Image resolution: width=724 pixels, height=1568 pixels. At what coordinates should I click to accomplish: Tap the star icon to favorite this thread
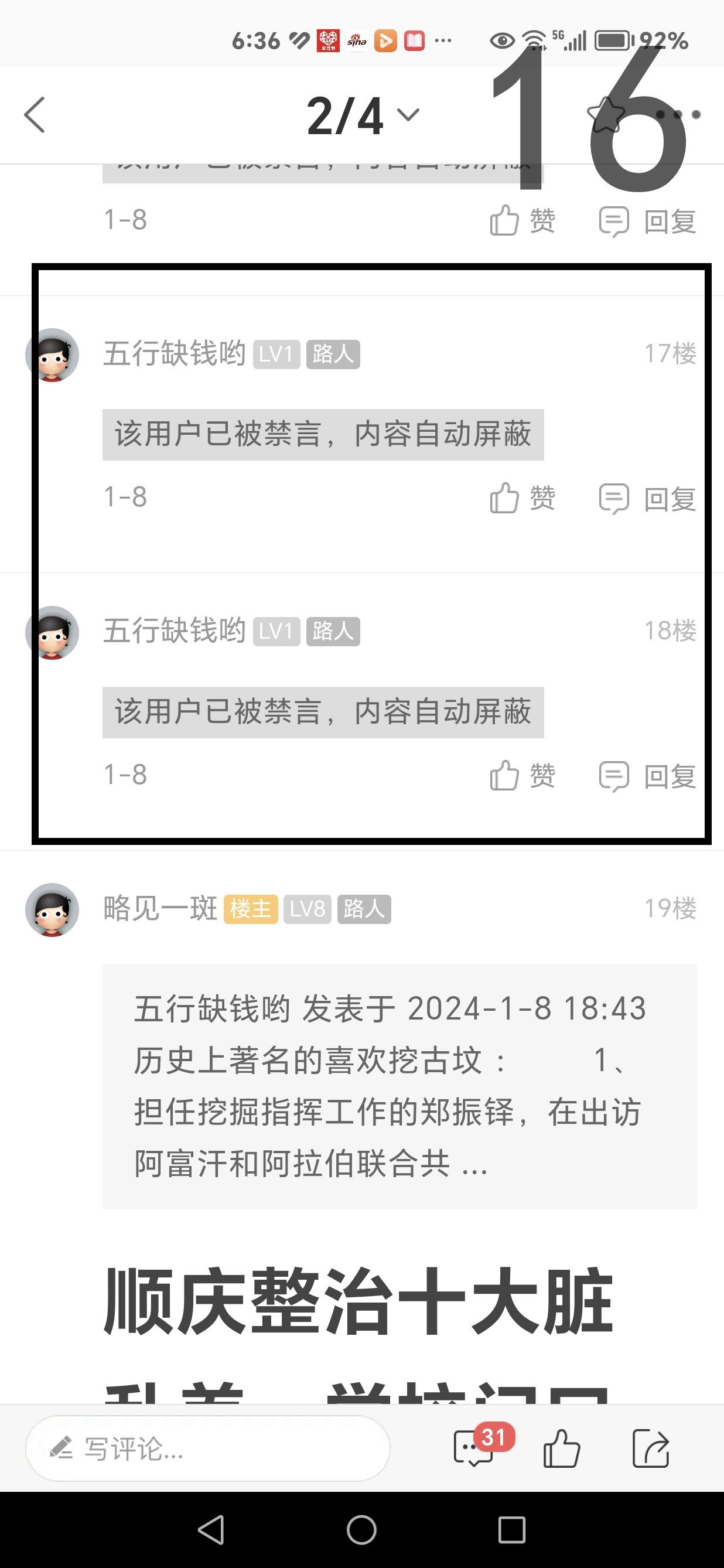[608, 114]
